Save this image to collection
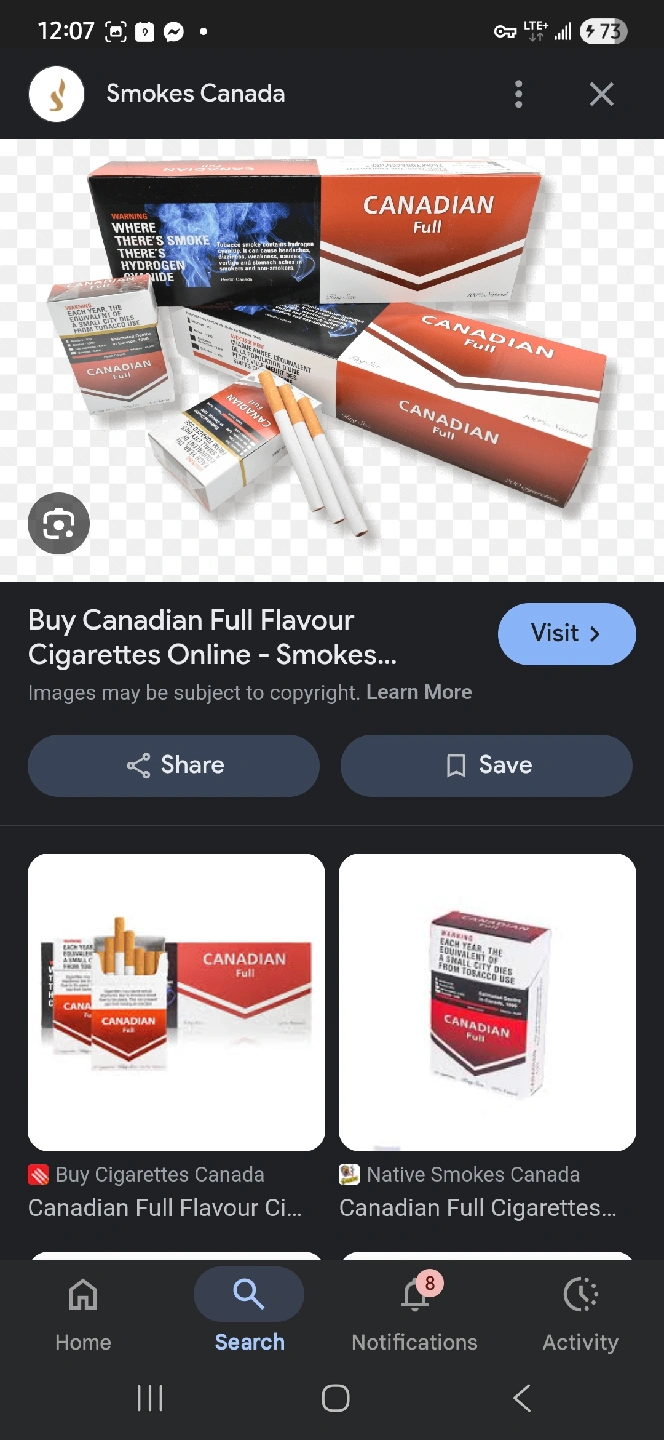 click(x=487, y=765)
